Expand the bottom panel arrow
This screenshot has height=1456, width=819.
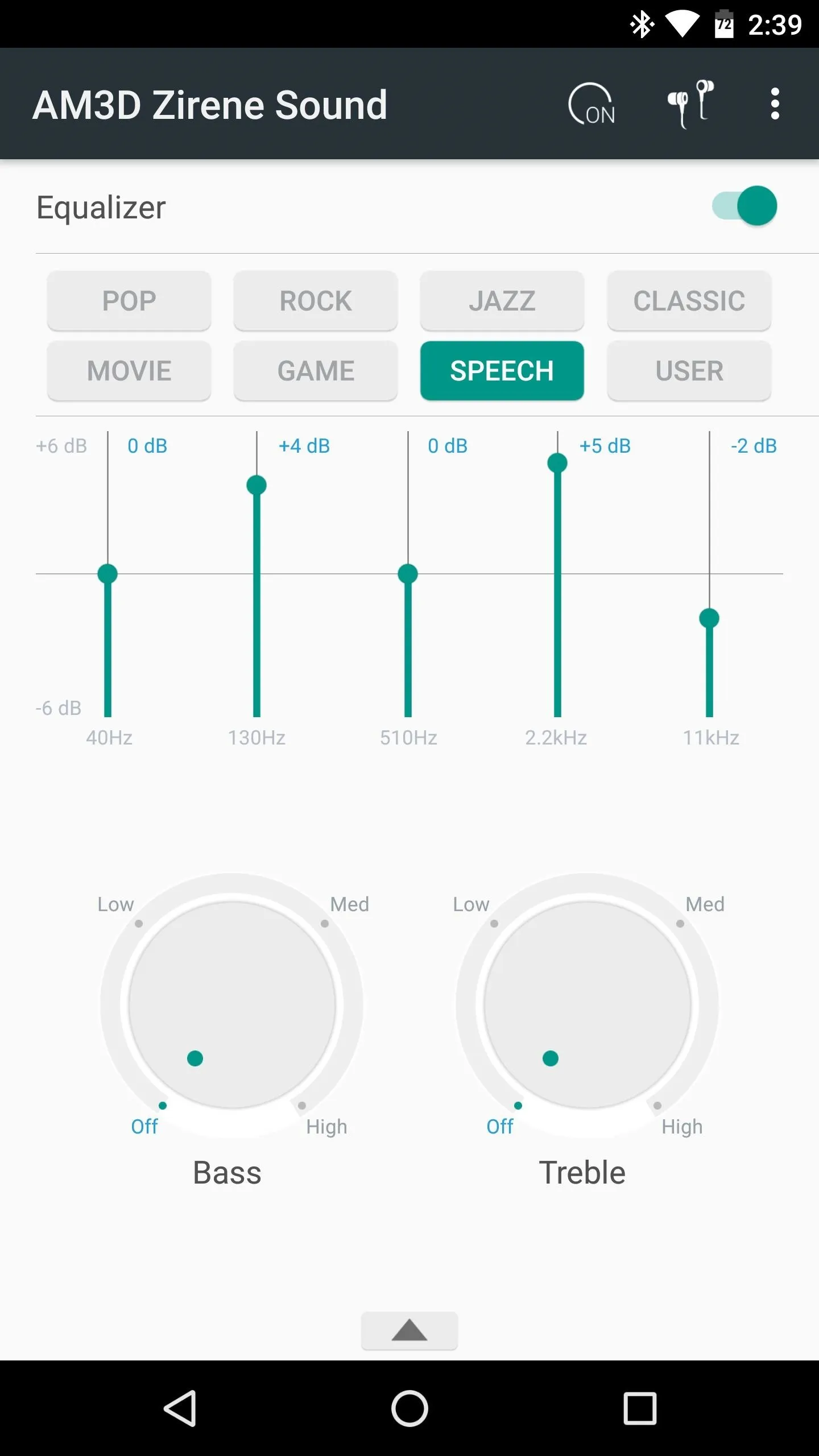point(409,1331)
